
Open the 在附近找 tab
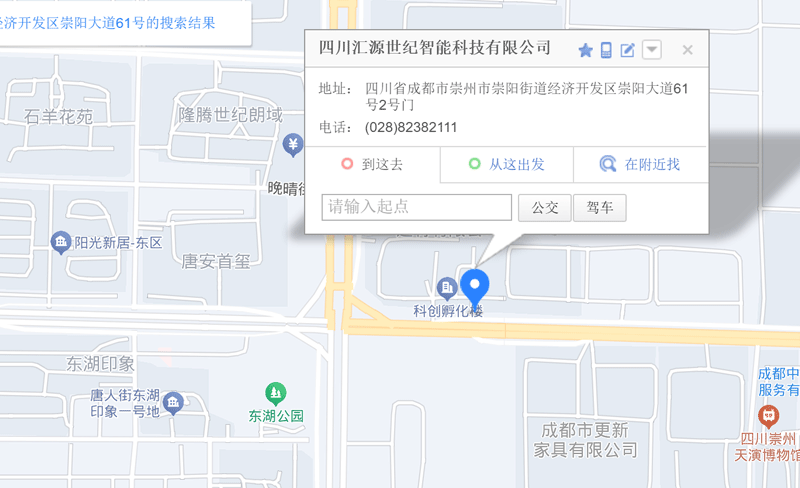coord(639,165)
